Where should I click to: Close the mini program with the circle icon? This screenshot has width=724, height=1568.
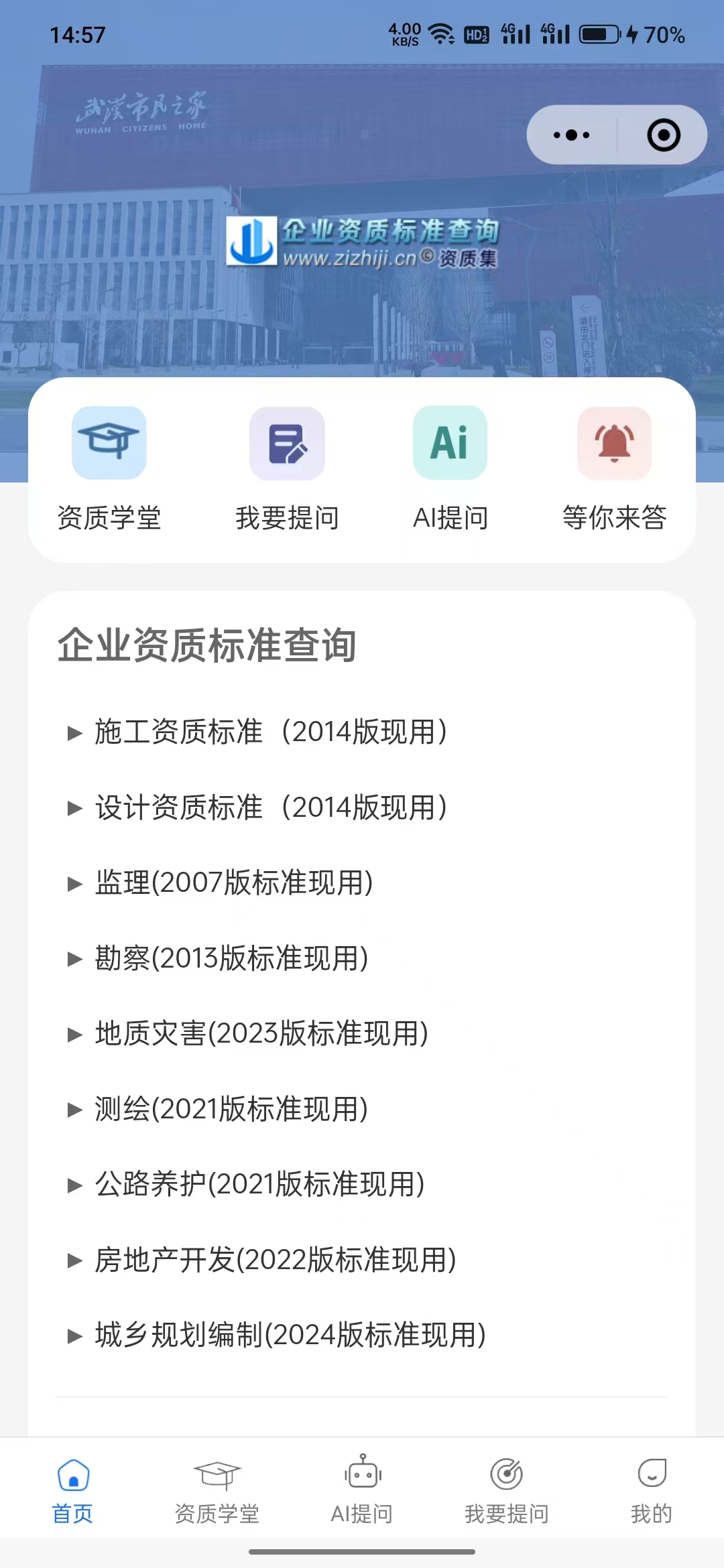tap(663, 135)
